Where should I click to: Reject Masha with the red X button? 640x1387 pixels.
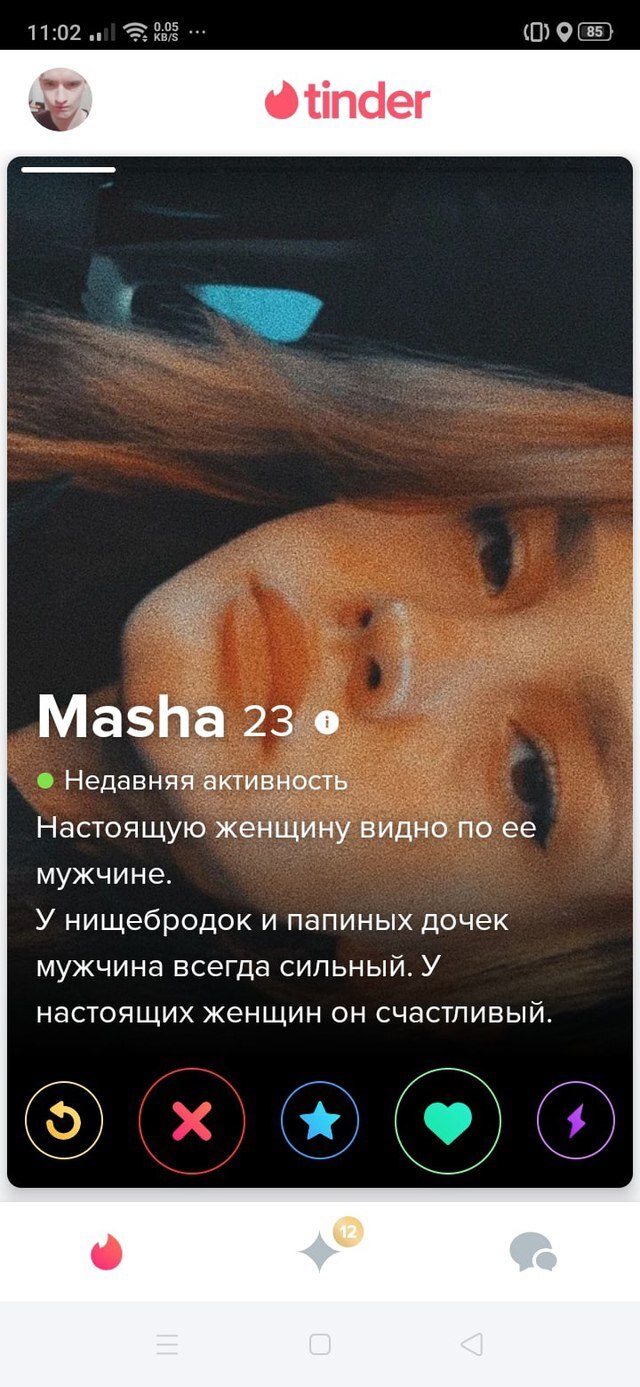click(192, 1122)
